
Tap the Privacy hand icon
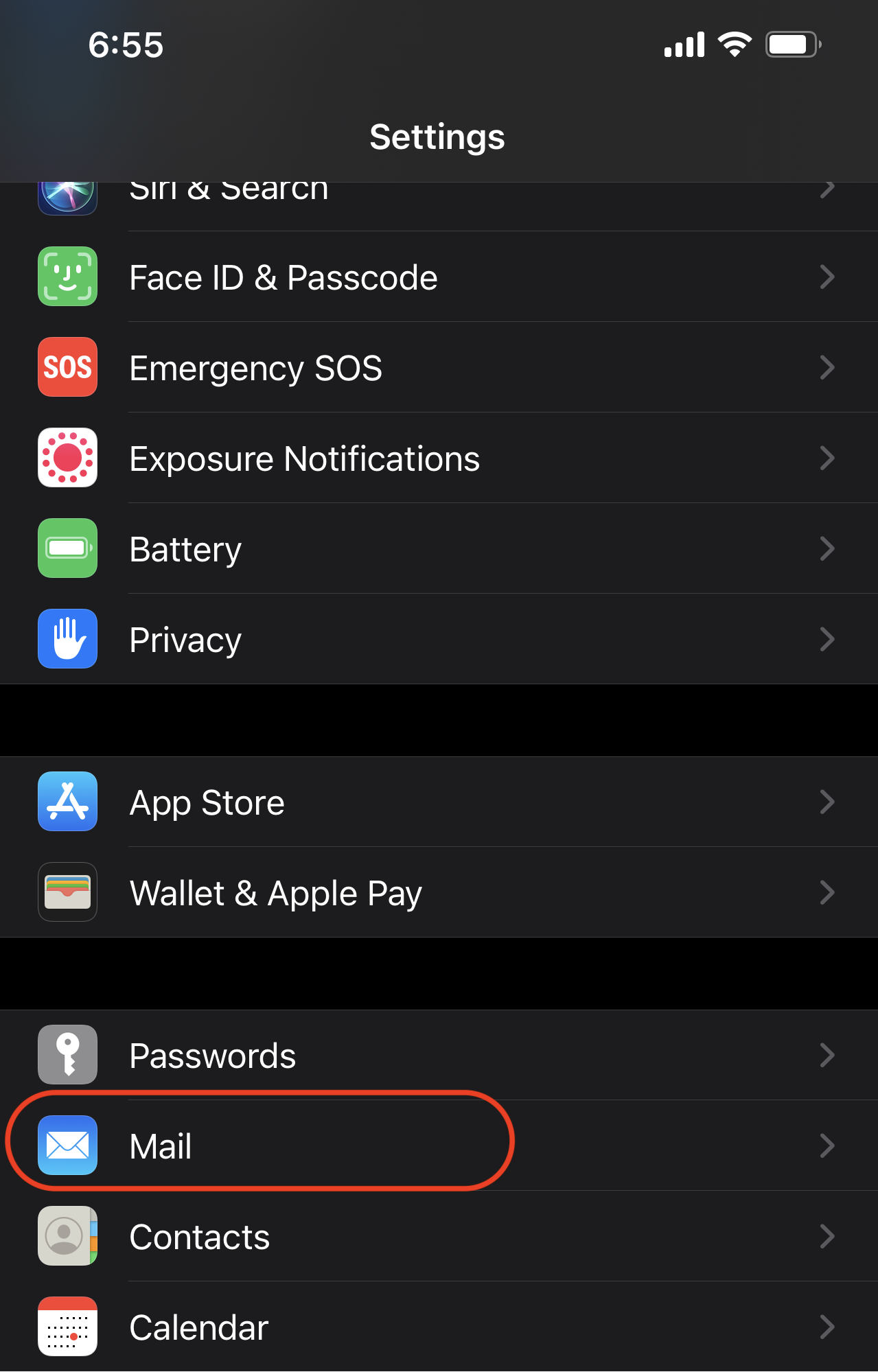(x=67, y=638)
